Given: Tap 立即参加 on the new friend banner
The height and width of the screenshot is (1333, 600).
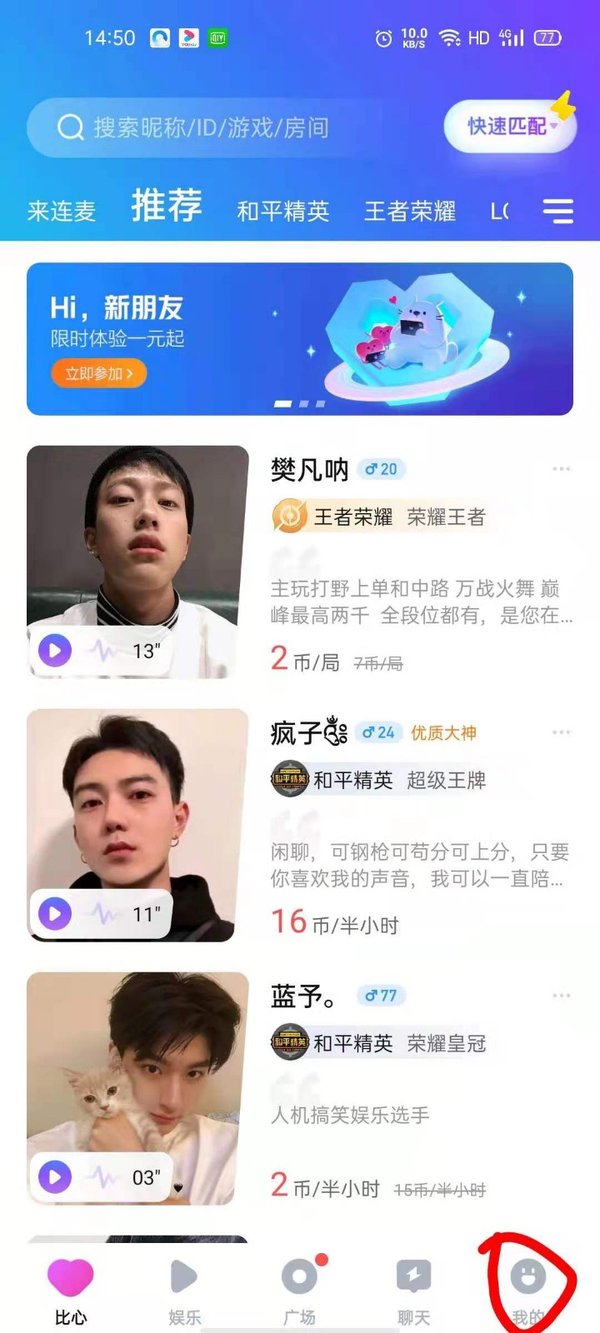Looking at the screenshot, I should (98, 374).
